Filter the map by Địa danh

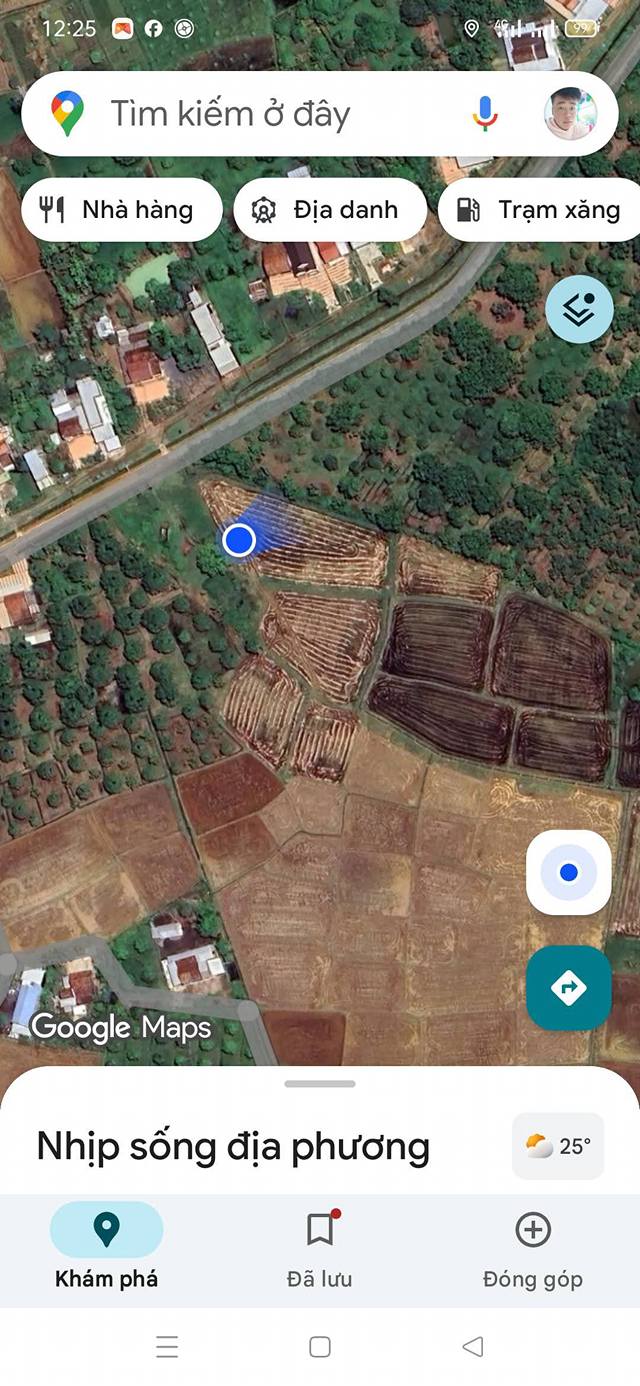point(330,210)
